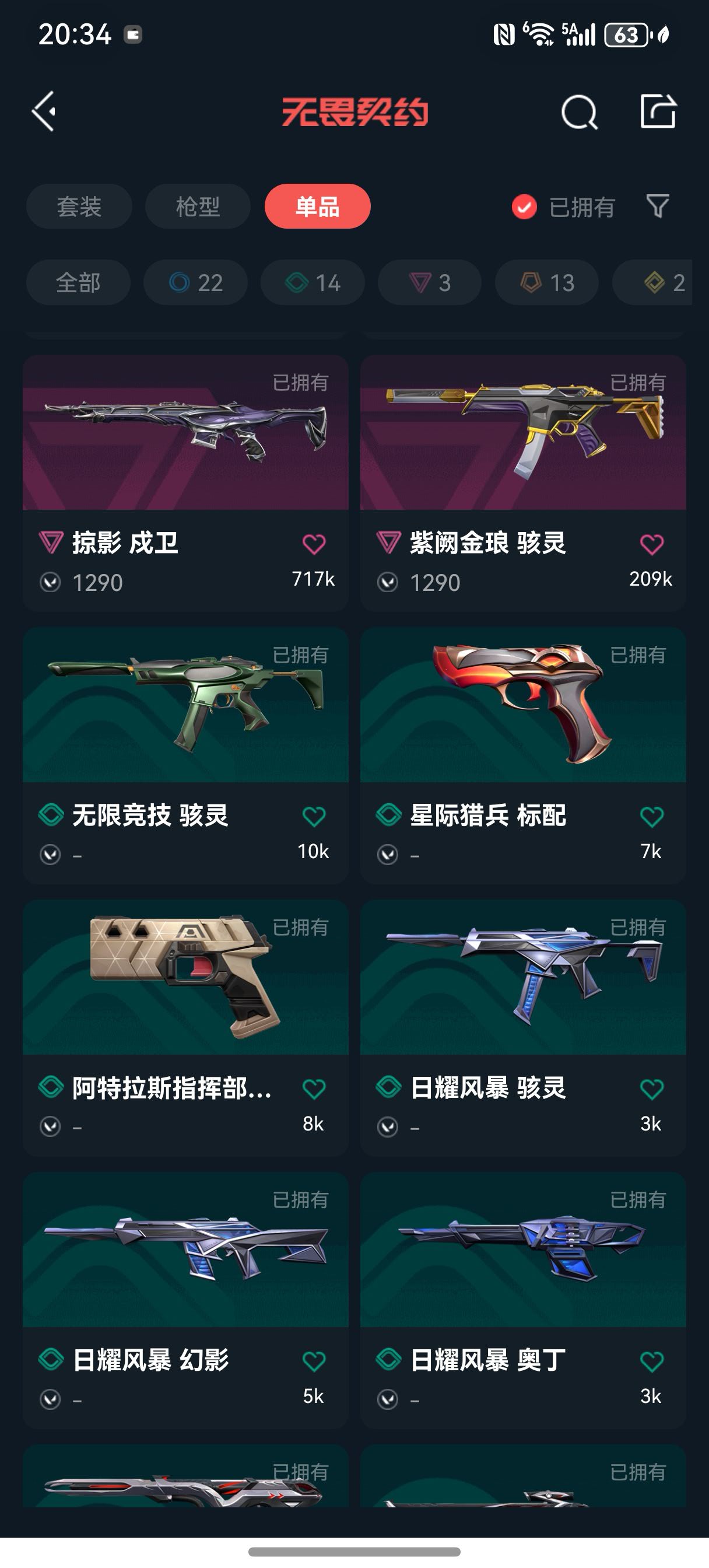Like the 星际猎兵 标配 skin

pyautogui.click(x=652, y=816)
